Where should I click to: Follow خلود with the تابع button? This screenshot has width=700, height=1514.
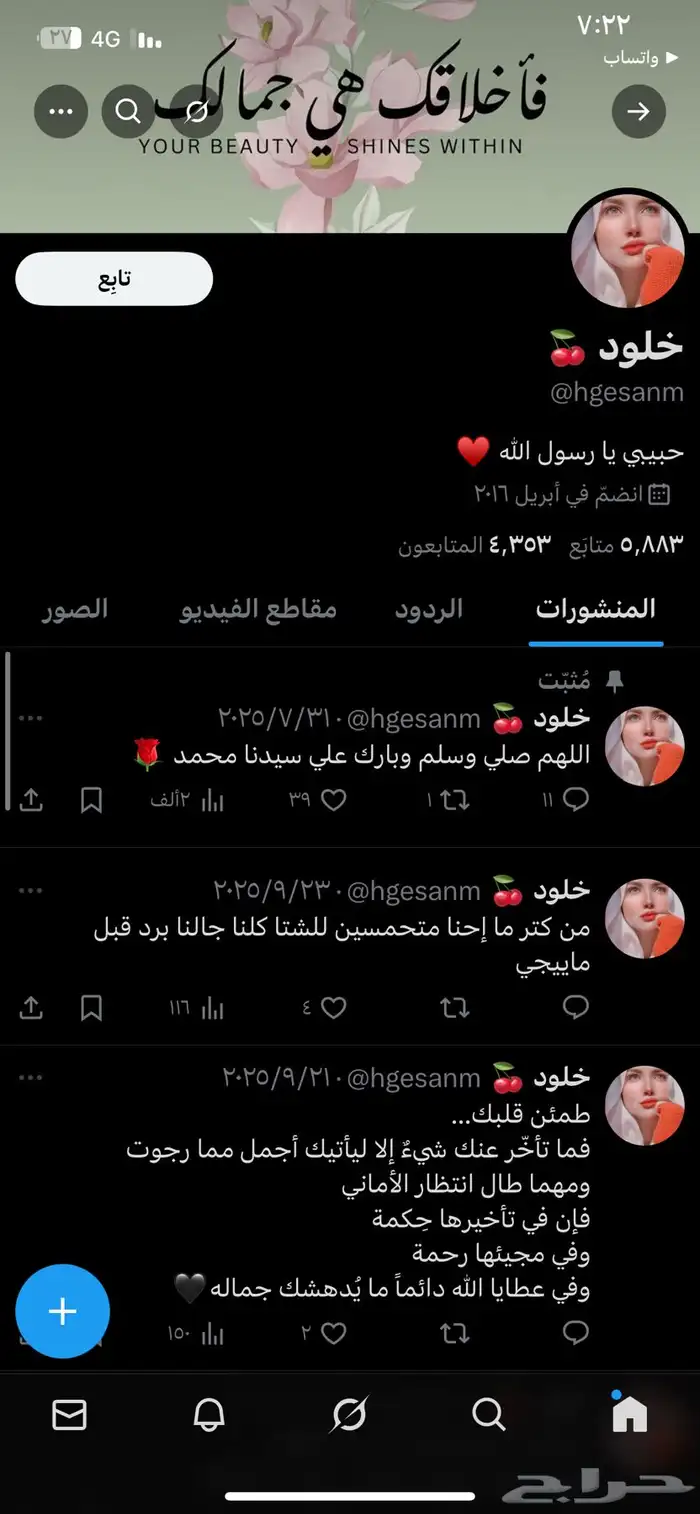pos(114,278)
